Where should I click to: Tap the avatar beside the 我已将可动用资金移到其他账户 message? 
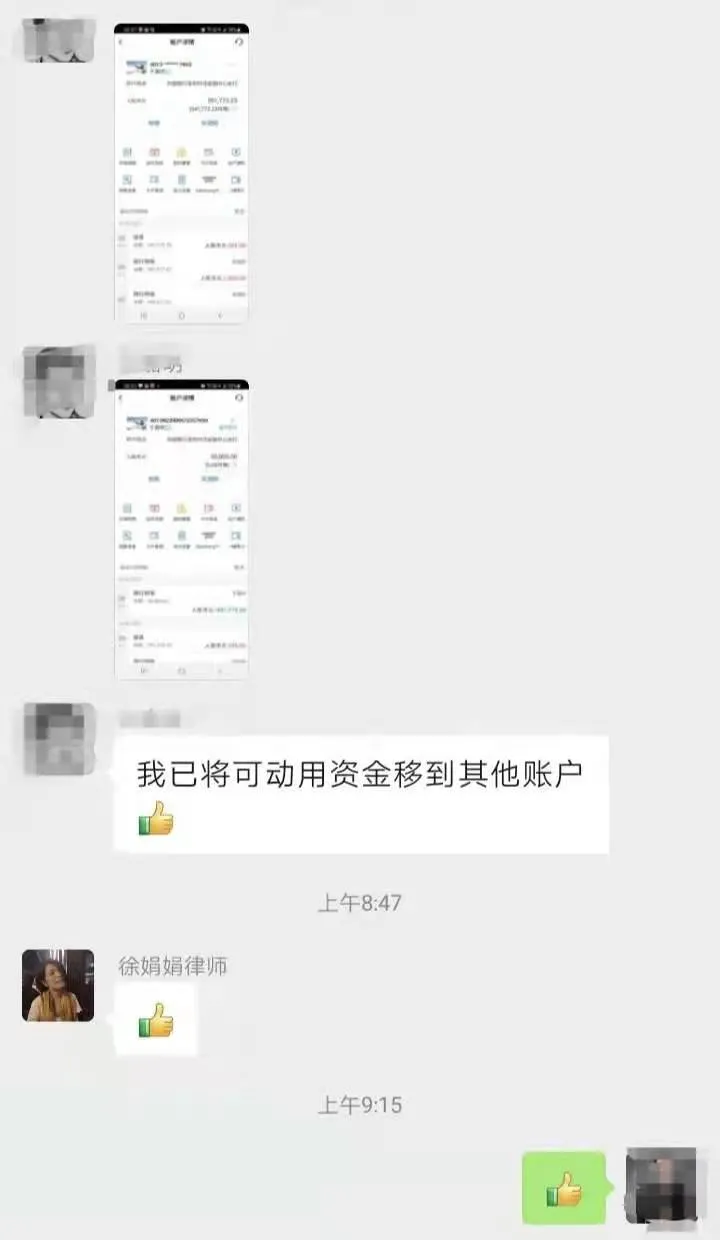tap(58, 739)
